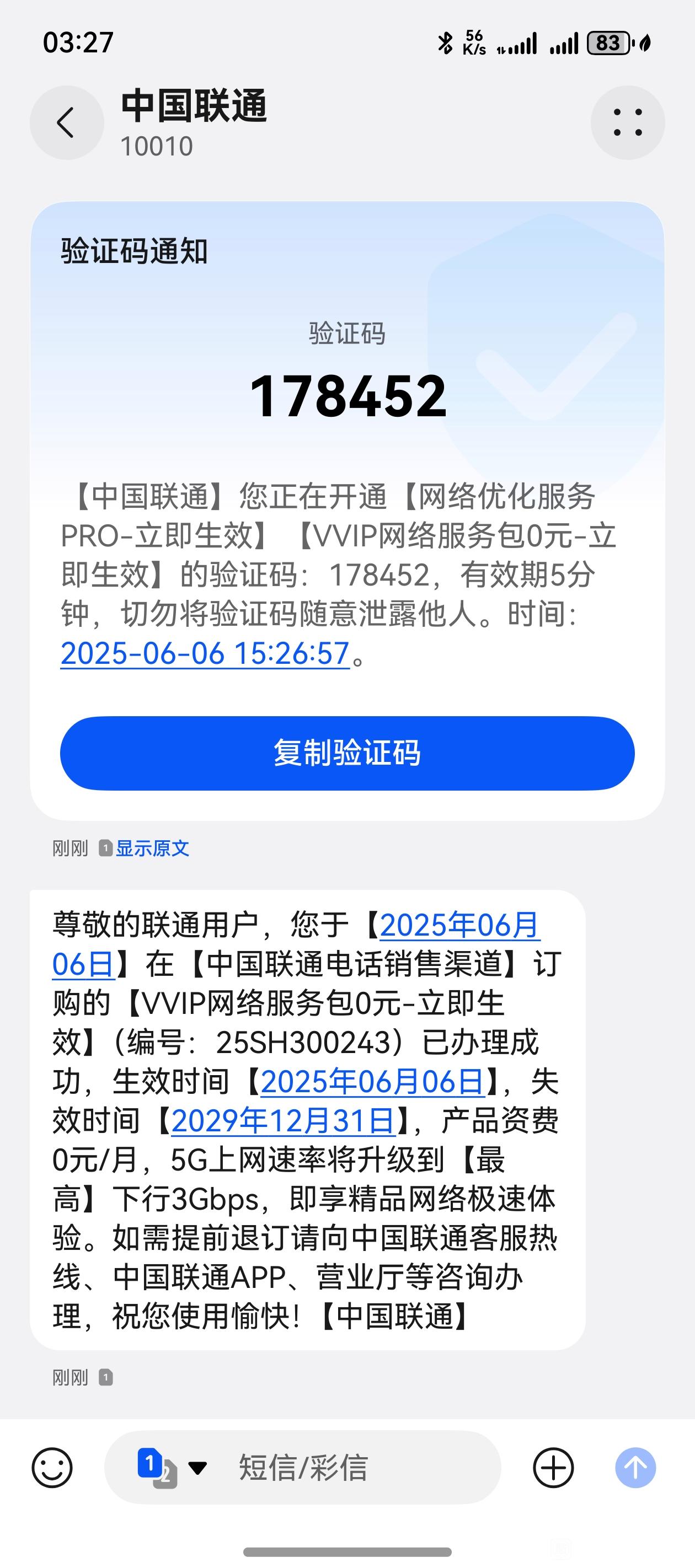Send the message with the arrow button
This screenshot has width=695, height=1568.
click(x=635, y=1468)
